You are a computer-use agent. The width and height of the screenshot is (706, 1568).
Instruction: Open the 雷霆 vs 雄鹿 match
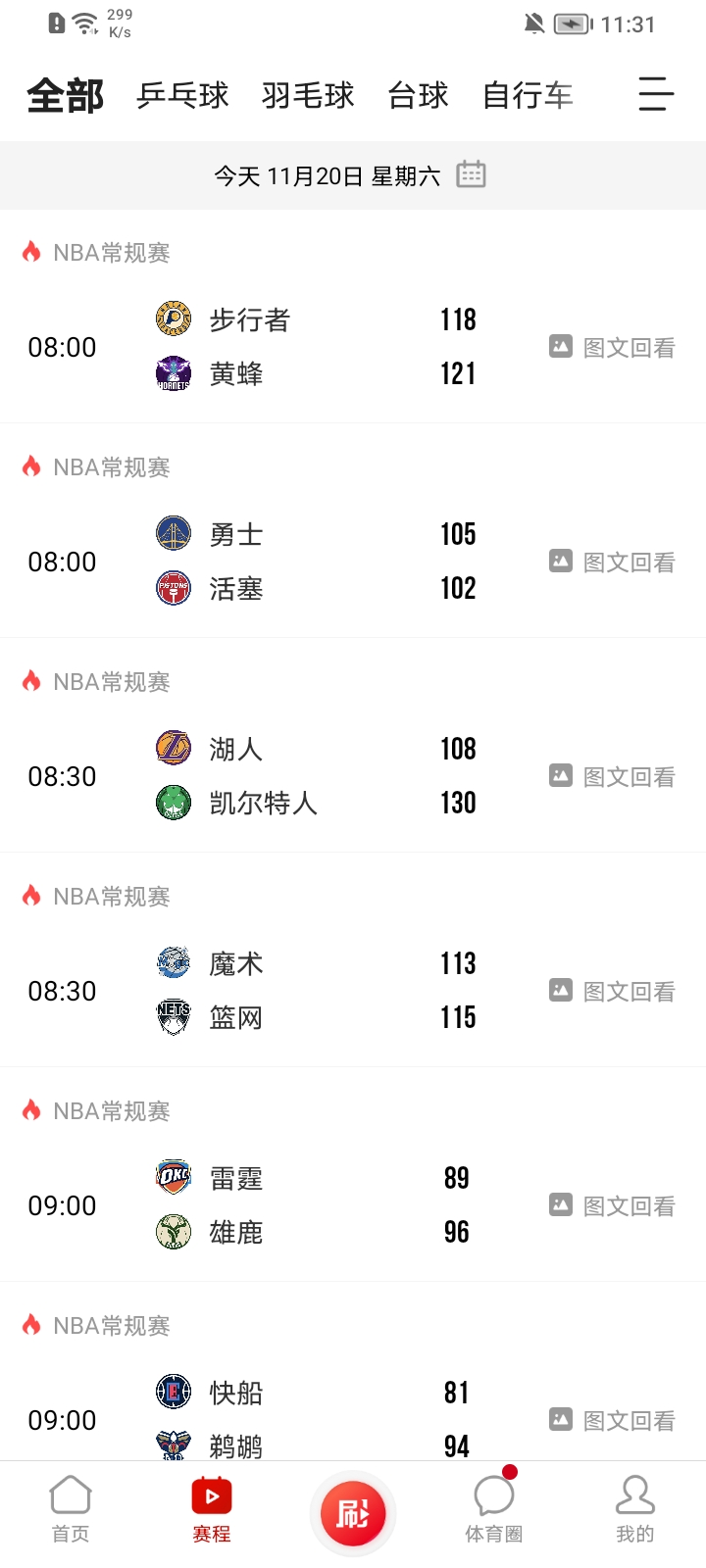pos(353,1205)
